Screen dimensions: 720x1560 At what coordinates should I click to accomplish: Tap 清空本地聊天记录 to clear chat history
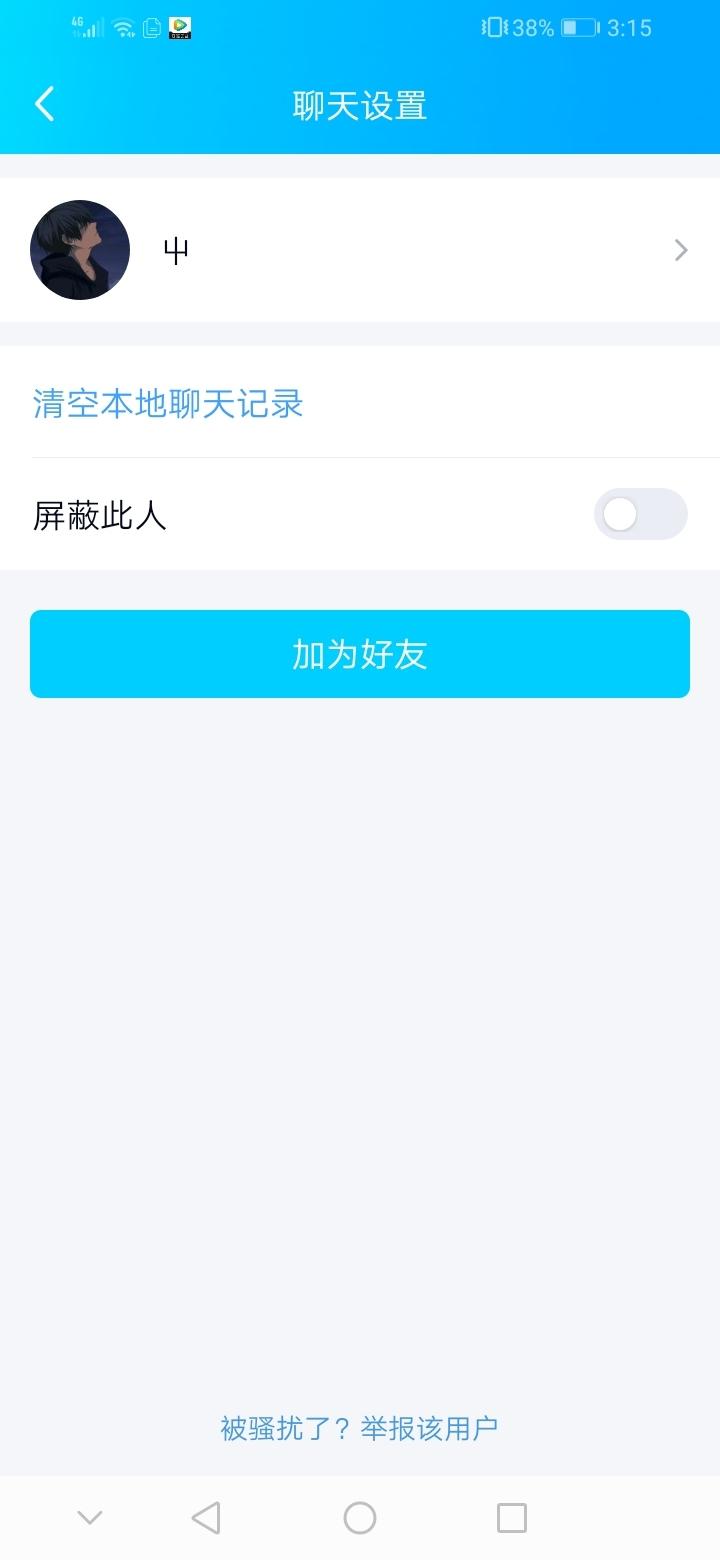[168, 403]
